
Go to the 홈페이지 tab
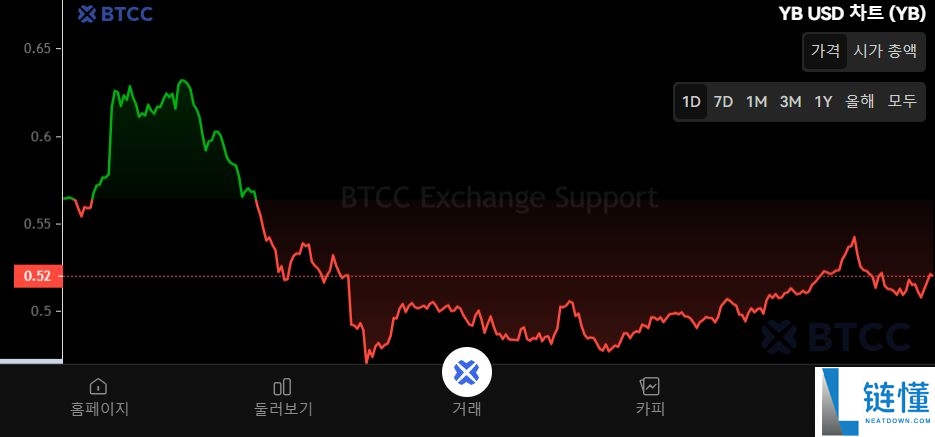(99, 397)
